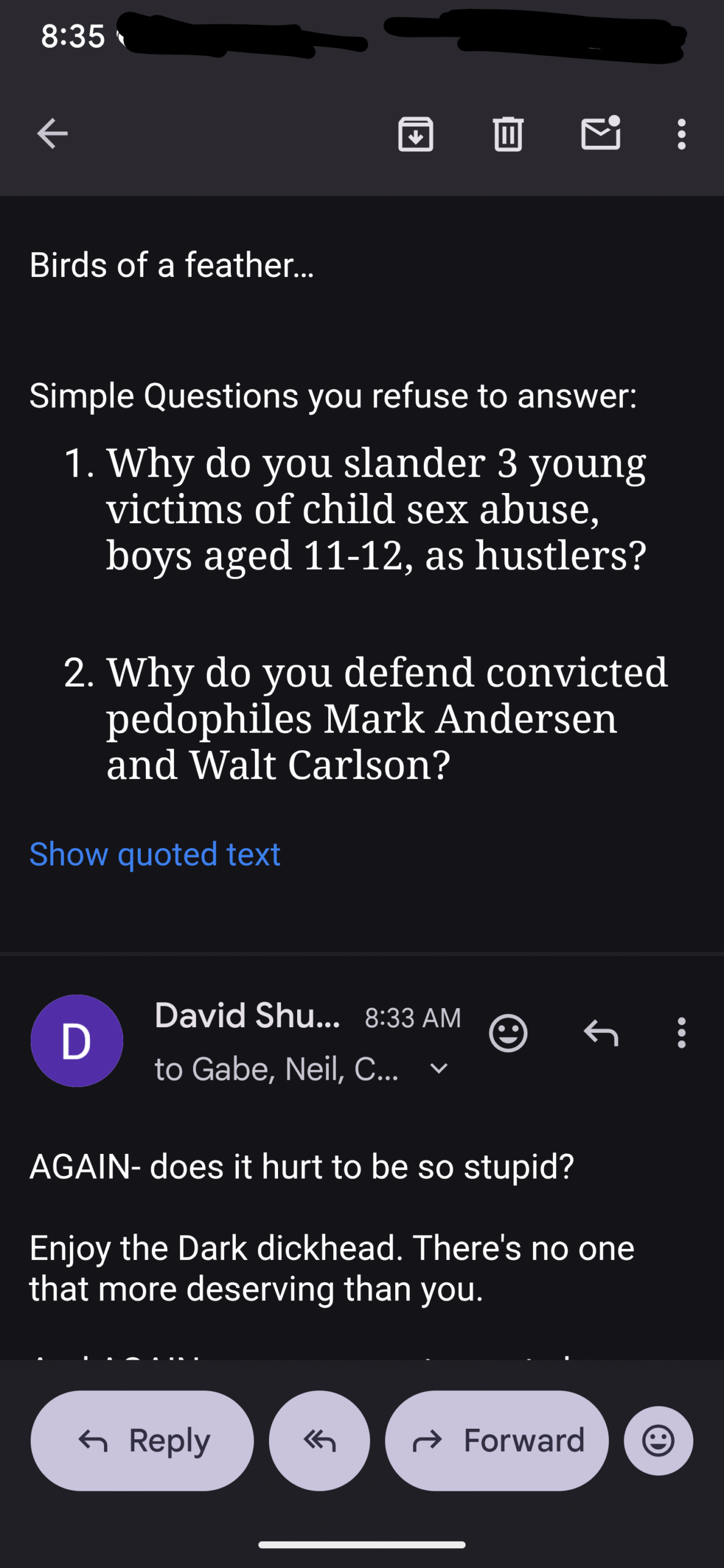Reply all to the thread
The image size is (724, 1568).
pyautogui.click(x=319, y=1441)
